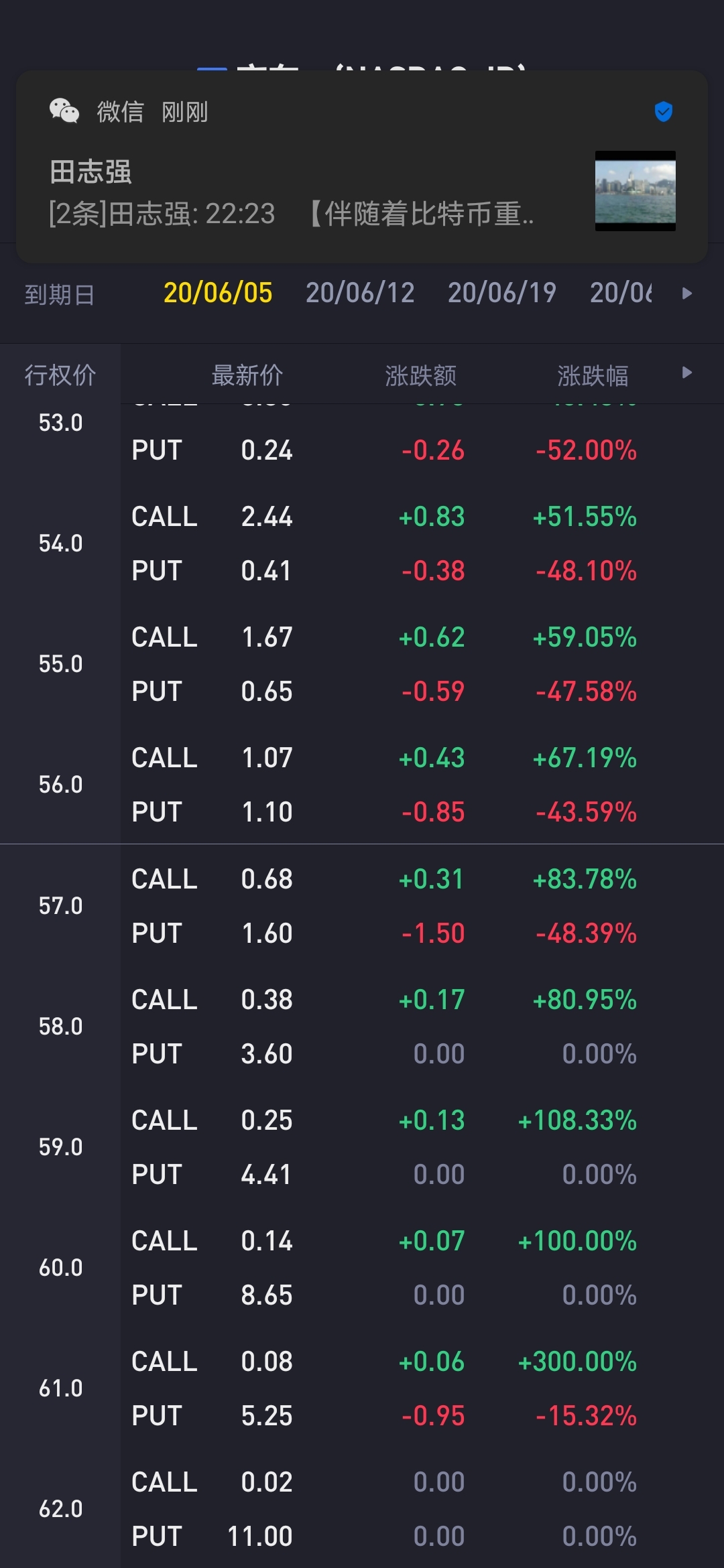Tap the arrow next to the expiry dates
This screenshot has height=1568, width=724.
click(686, 293)
